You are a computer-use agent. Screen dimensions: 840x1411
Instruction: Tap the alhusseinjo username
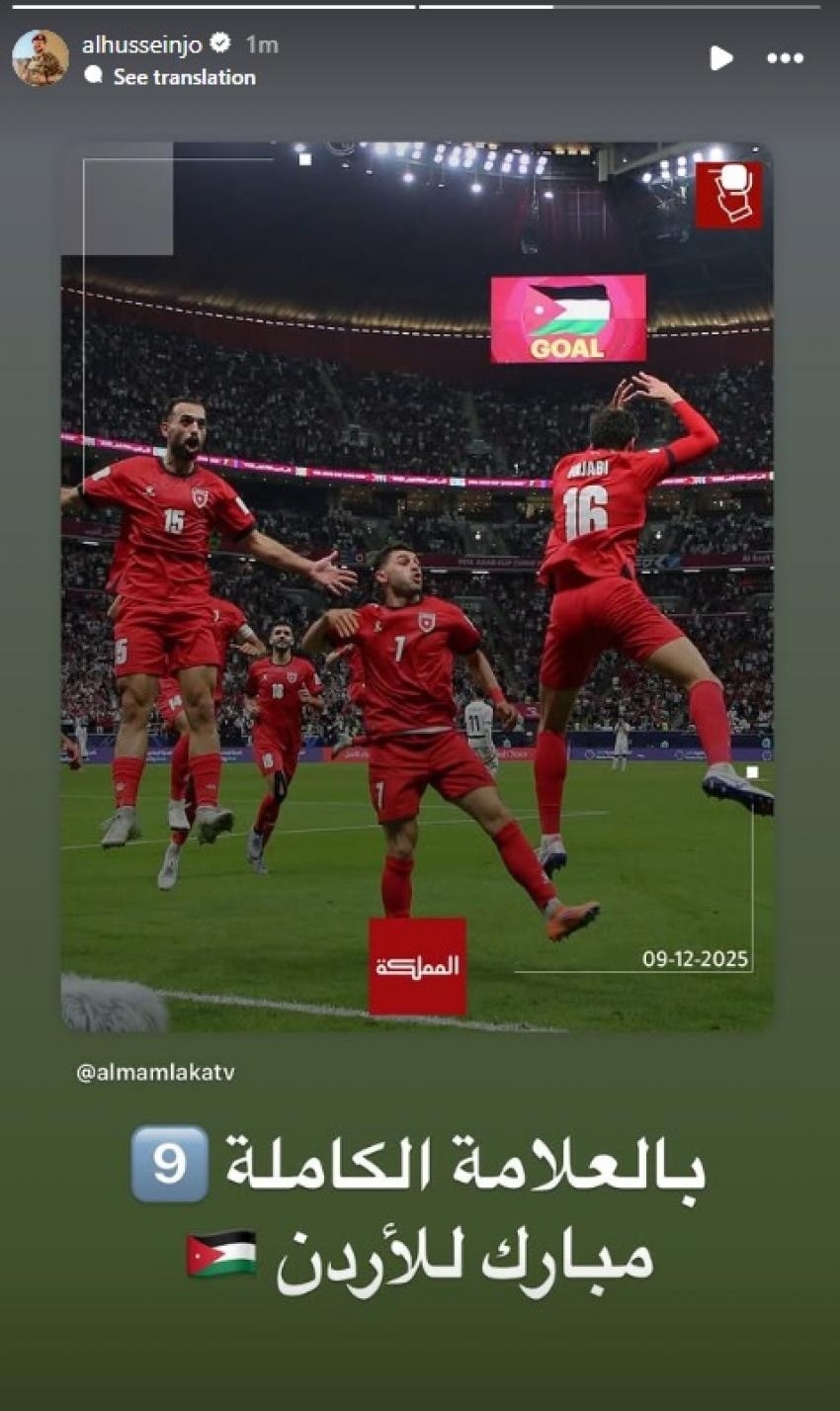[141, 44]
